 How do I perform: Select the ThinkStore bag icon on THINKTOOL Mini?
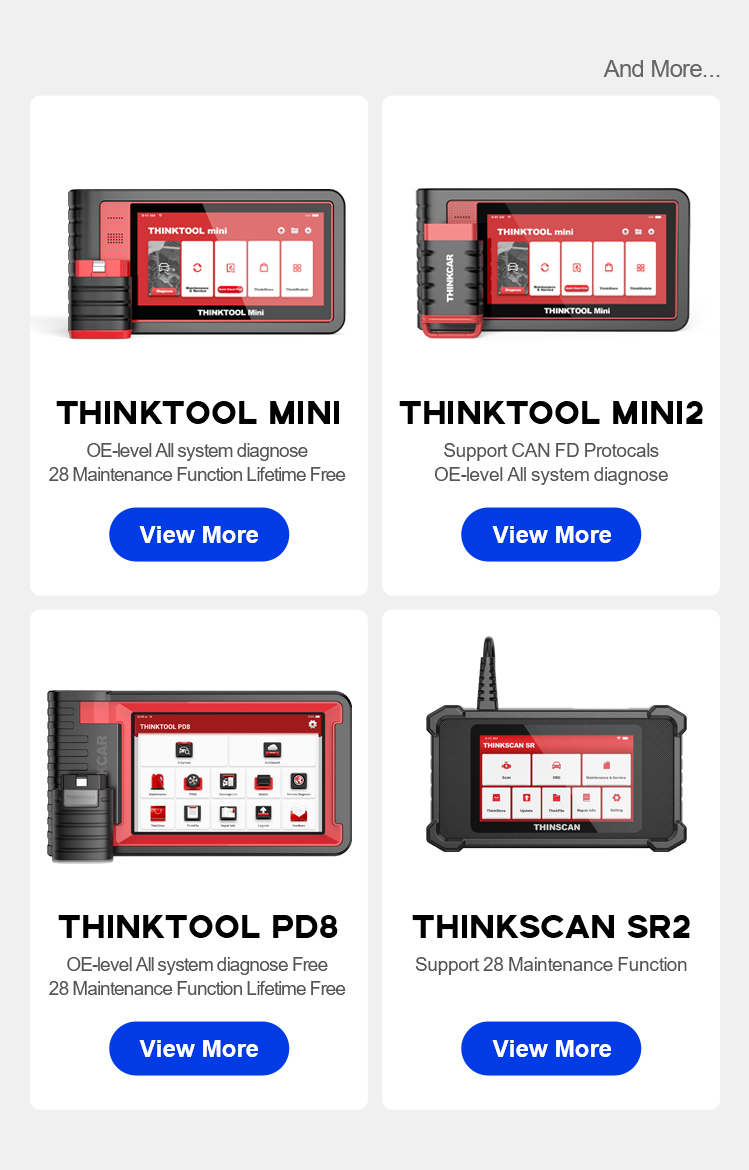(263, 266)
